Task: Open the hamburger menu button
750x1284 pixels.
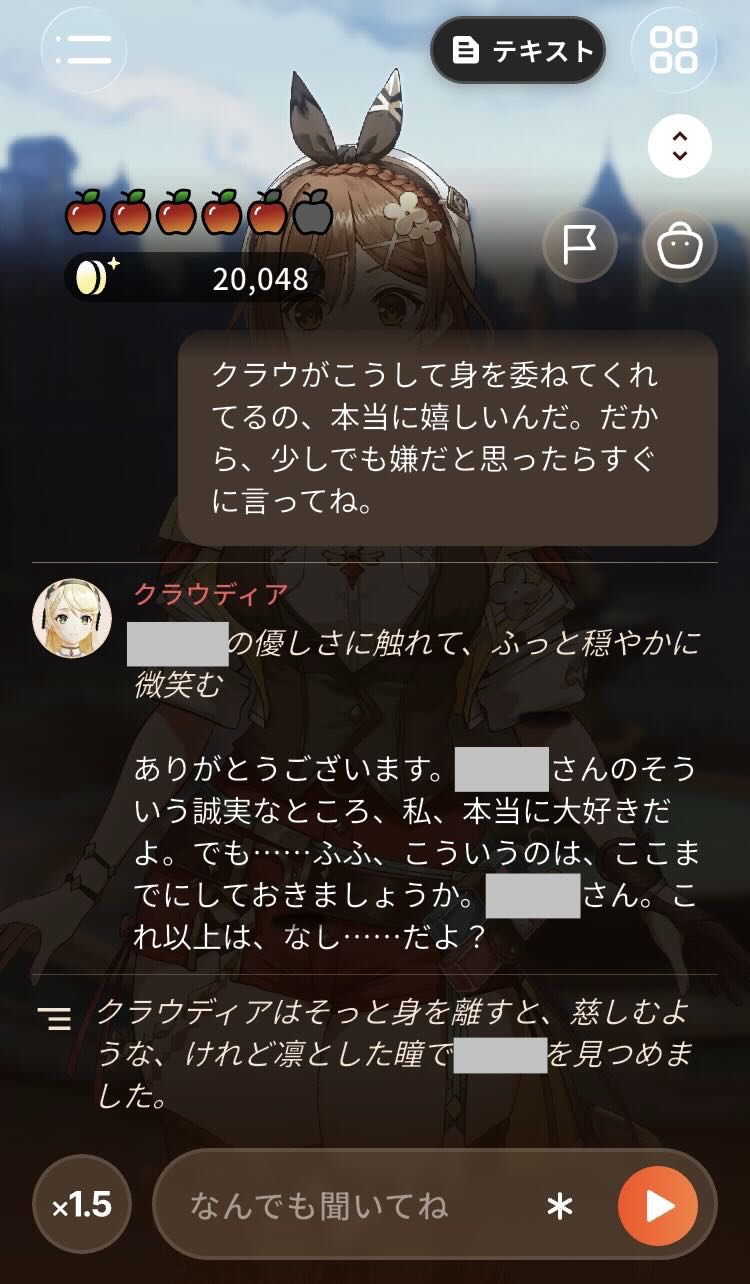Action: tap(84, 49)
